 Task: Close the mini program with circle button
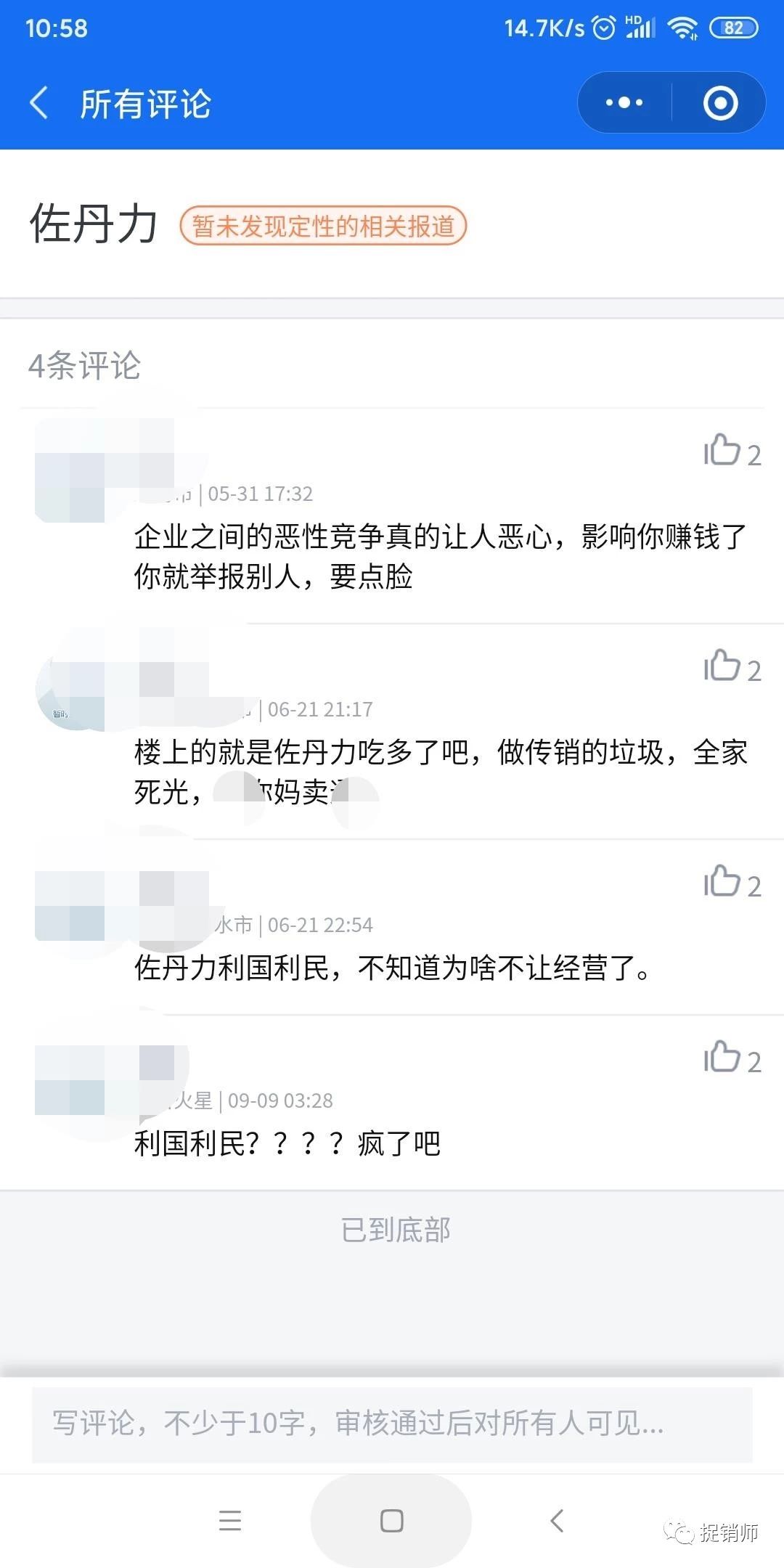pyautogui.click(x=720, y=102)
